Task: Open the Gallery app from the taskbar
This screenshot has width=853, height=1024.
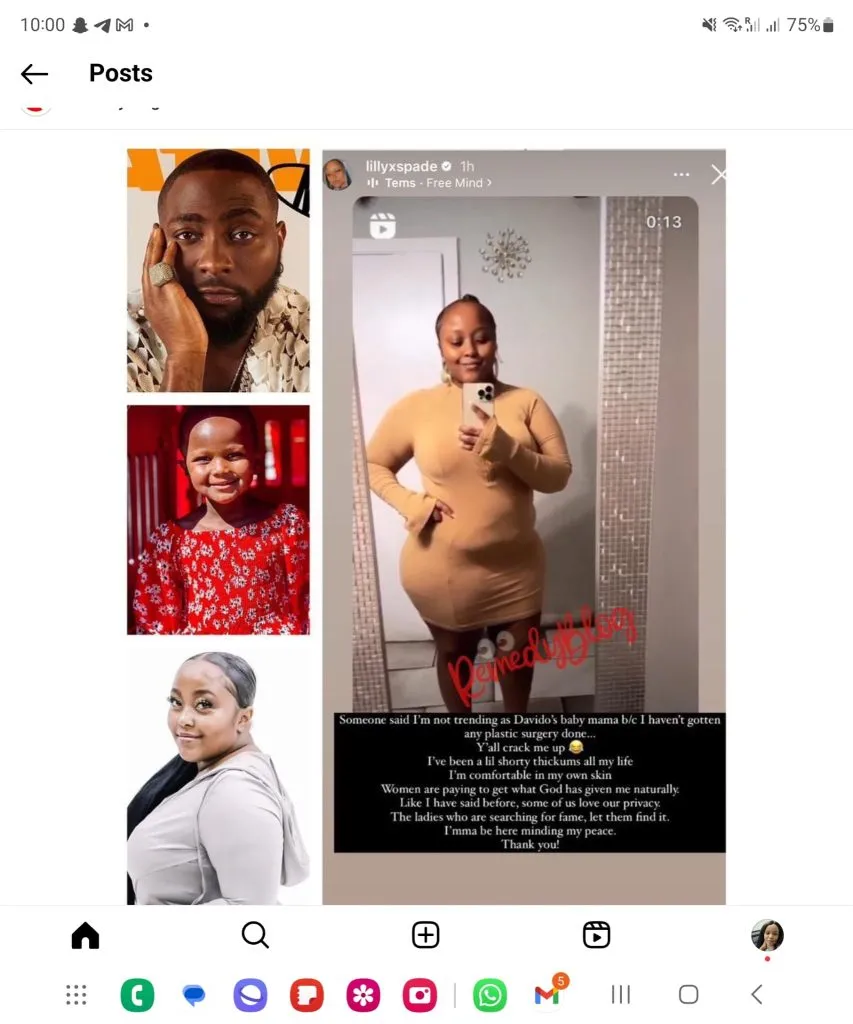Action: coord(363,994)
